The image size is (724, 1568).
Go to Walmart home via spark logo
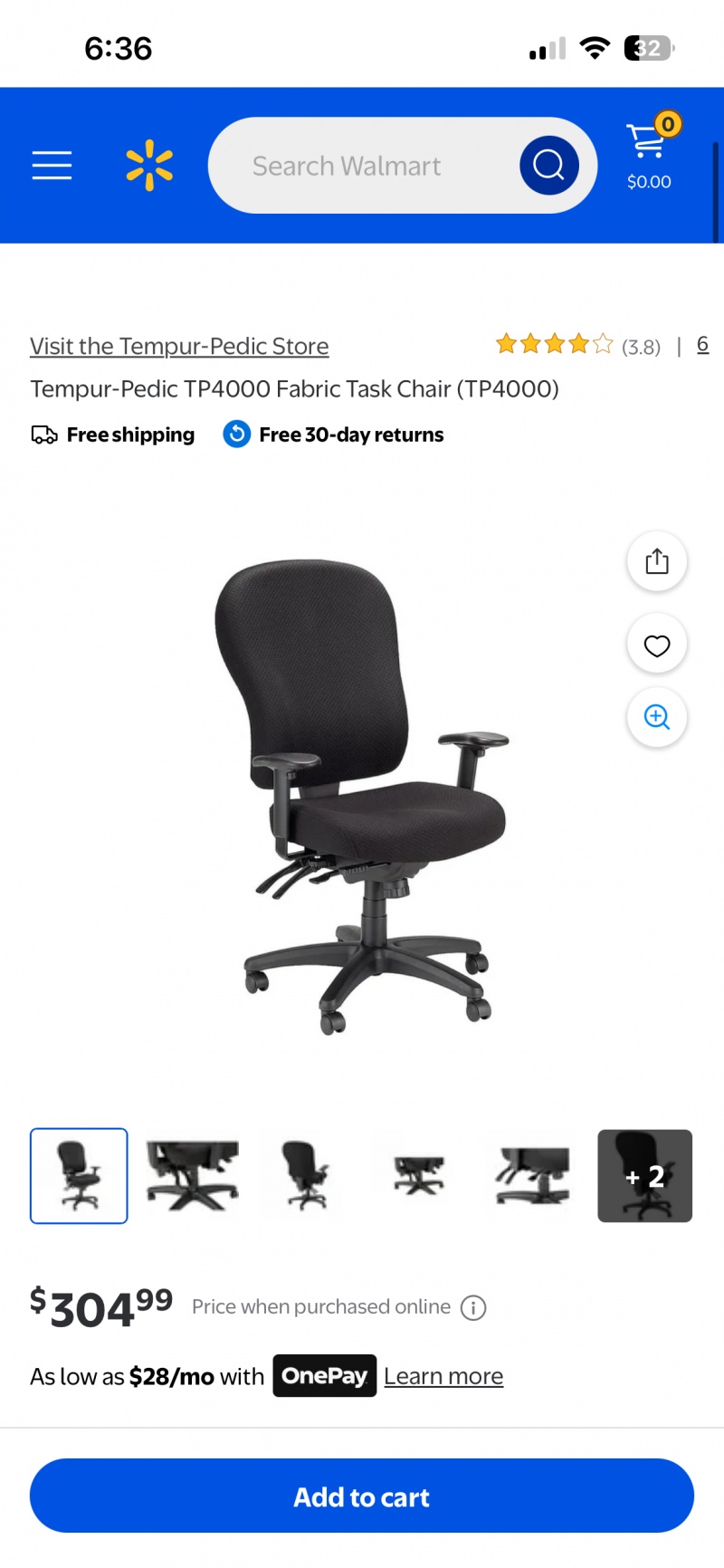click(x=149, y=166)
